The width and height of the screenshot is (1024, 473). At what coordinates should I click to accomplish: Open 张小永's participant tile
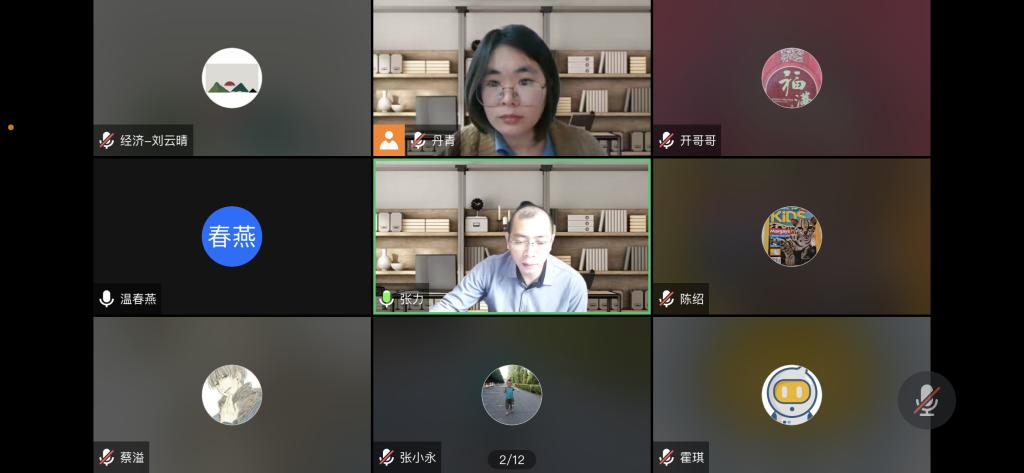point(511,394)
